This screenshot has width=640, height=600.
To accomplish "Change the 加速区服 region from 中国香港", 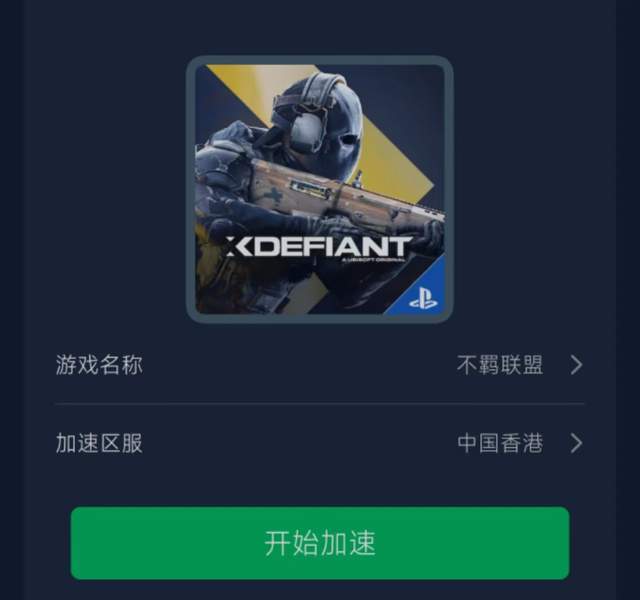I will [320, 443].
